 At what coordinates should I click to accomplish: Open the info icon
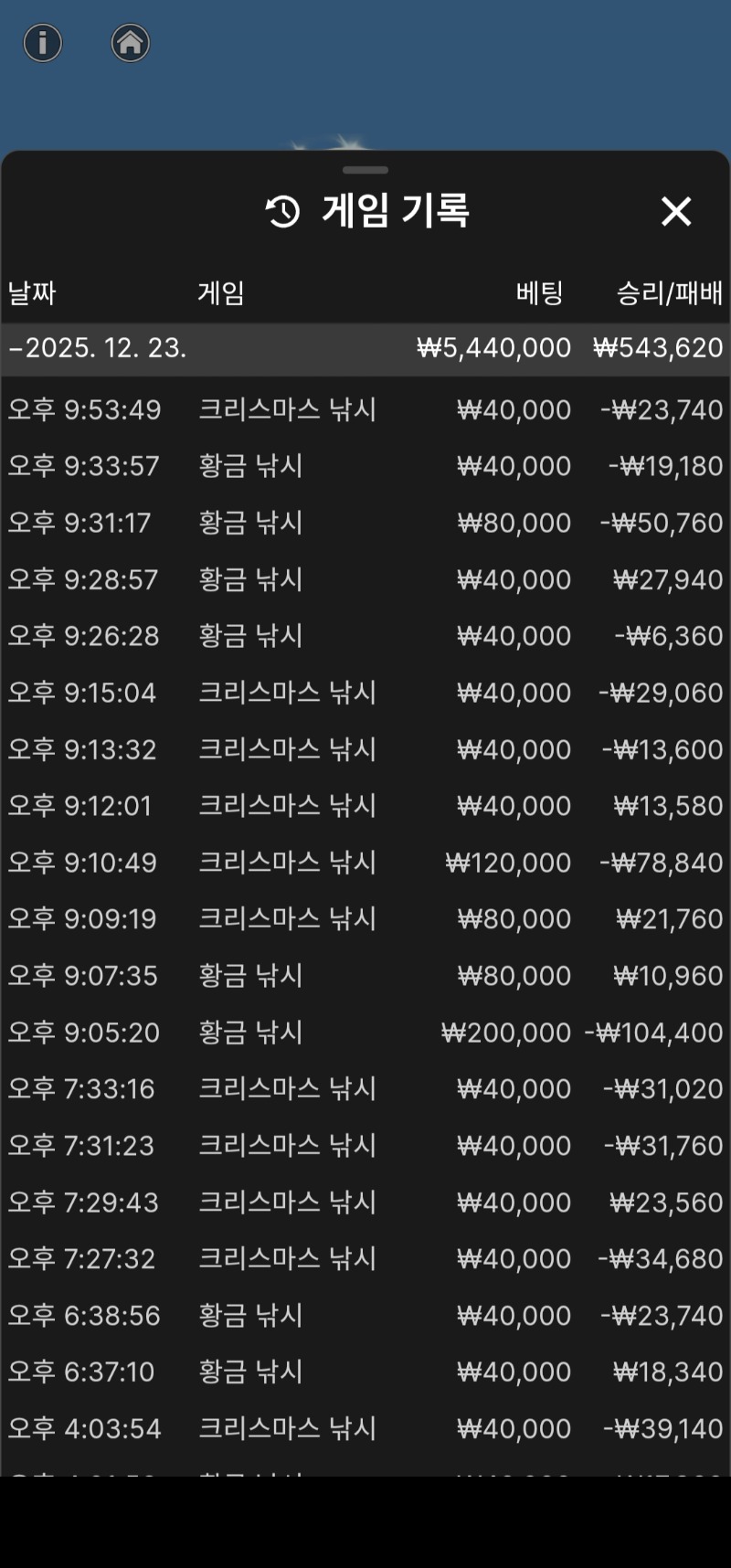(x=42, y=43)
